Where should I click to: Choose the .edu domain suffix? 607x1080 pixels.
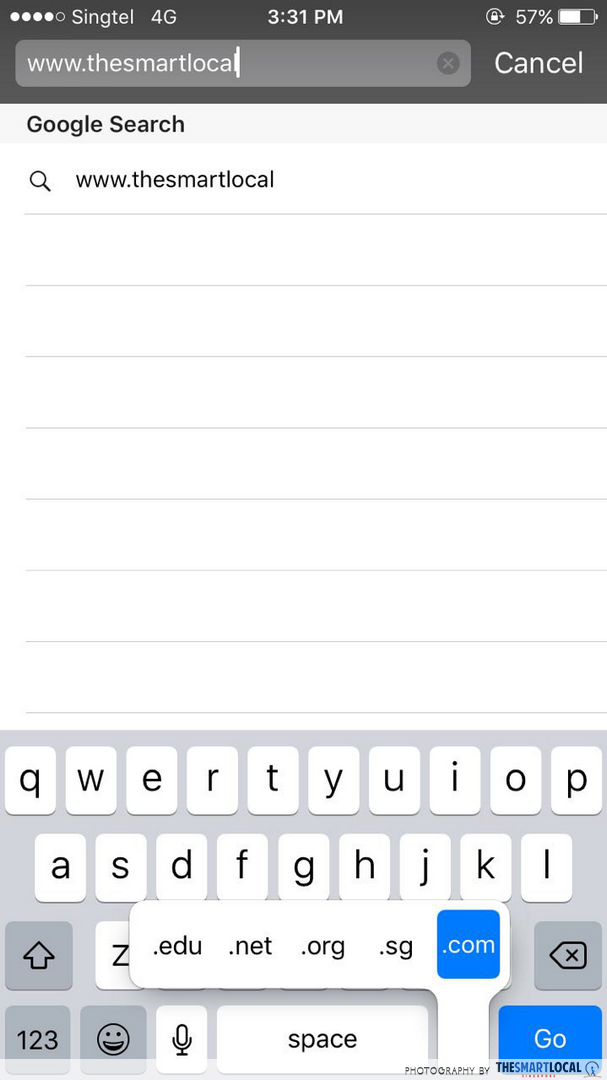[177, 946]
